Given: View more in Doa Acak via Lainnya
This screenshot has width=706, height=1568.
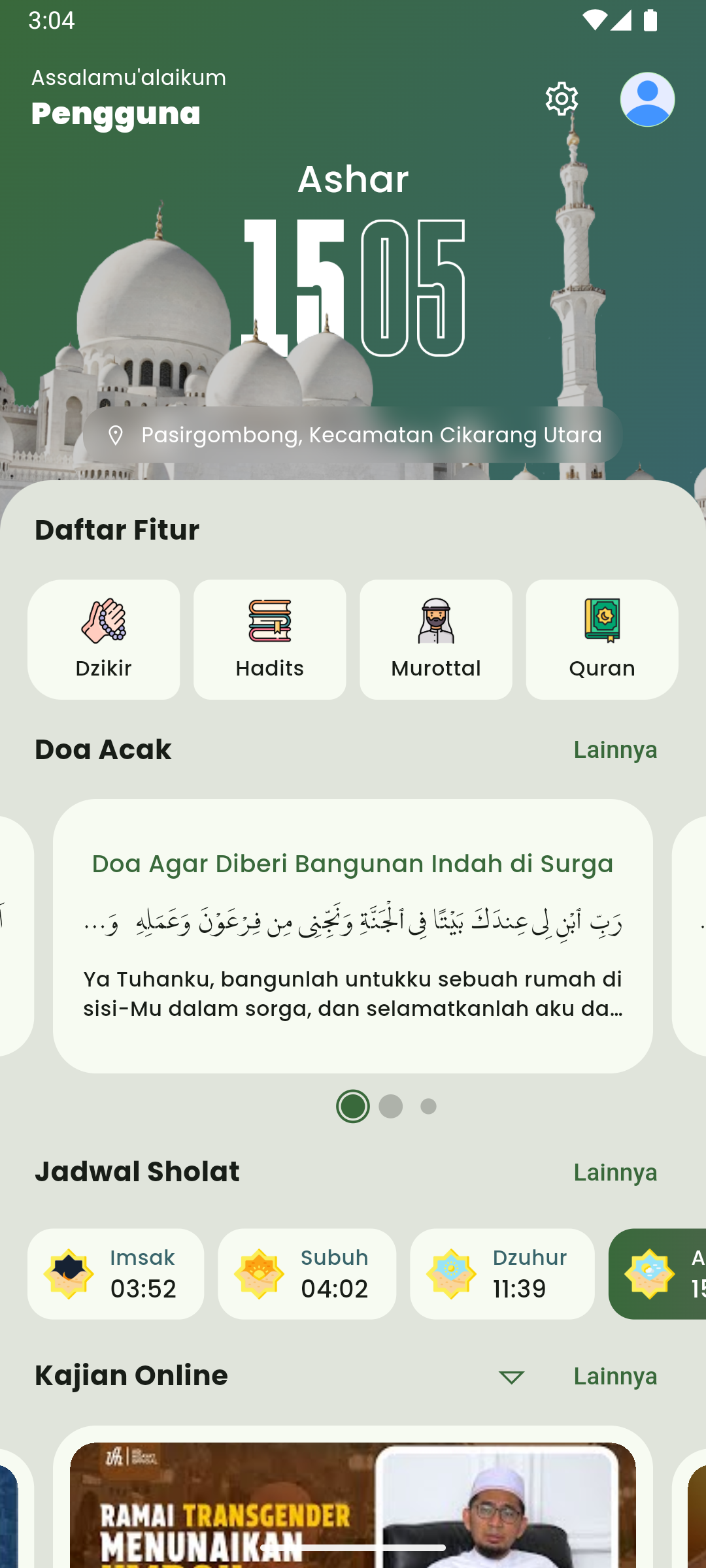Looking at the screenshot, I should pos(615,750).
